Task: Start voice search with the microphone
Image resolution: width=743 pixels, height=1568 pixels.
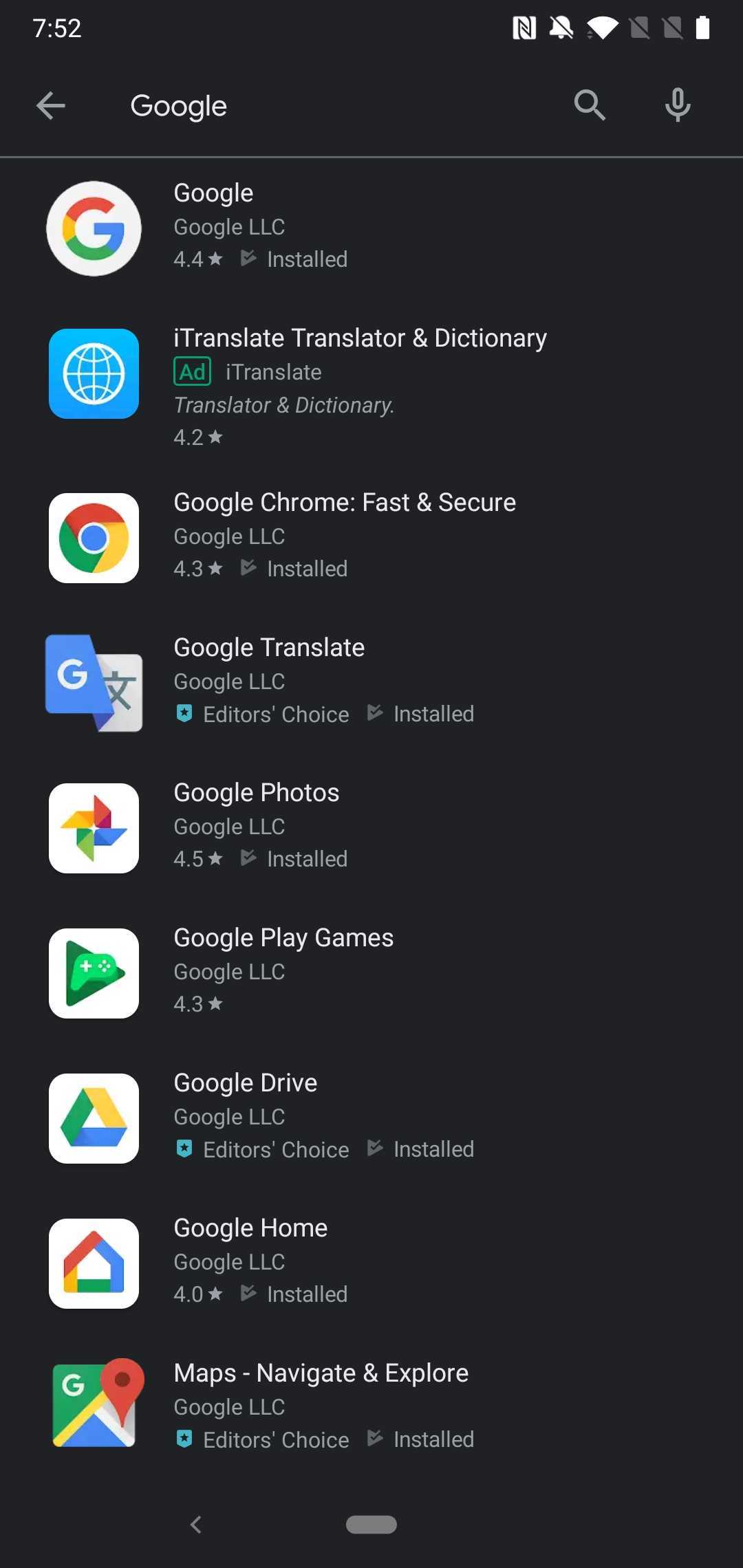Action: pyautogui.click(x=678, y=105)
